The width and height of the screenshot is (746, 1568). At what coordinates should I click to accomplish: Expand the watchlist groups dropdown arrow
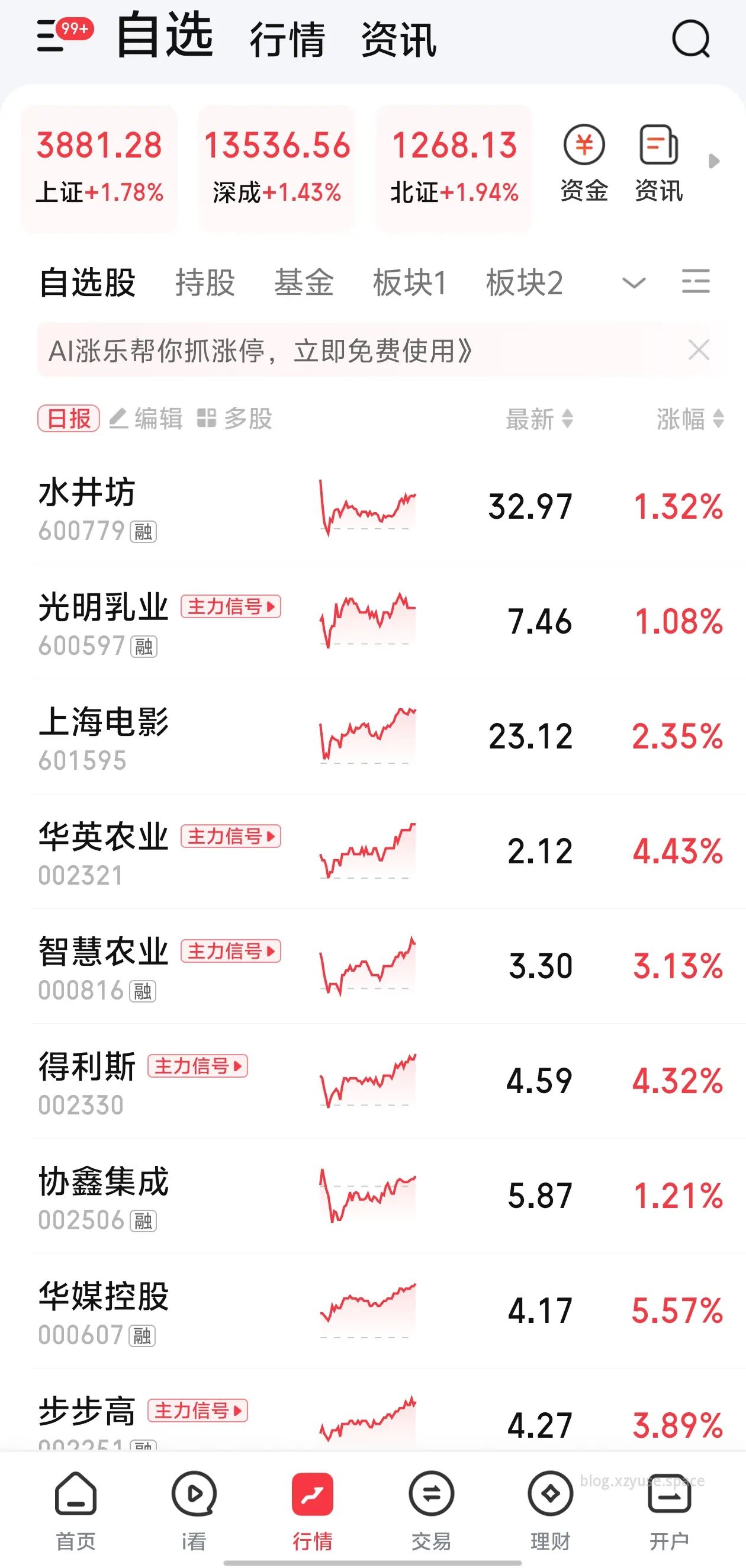(x=634, y=283)
